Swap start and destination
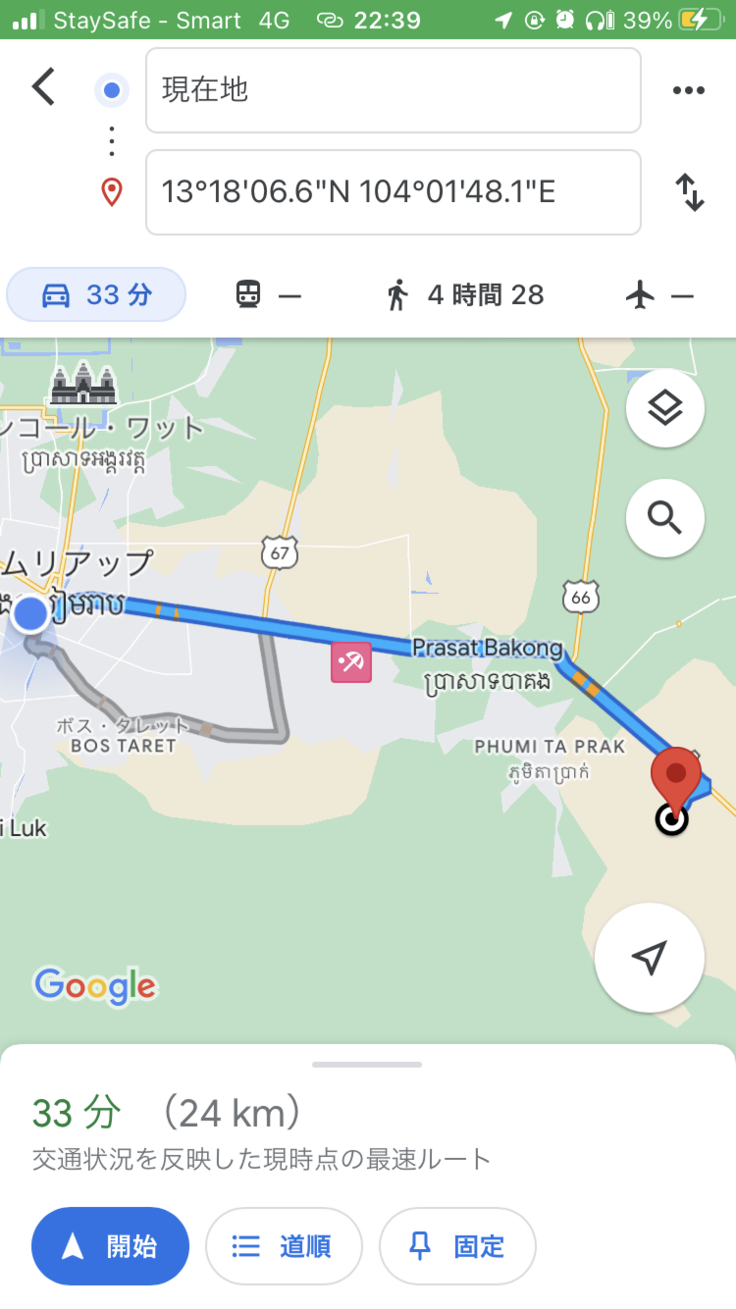 (x=690, y=192)
